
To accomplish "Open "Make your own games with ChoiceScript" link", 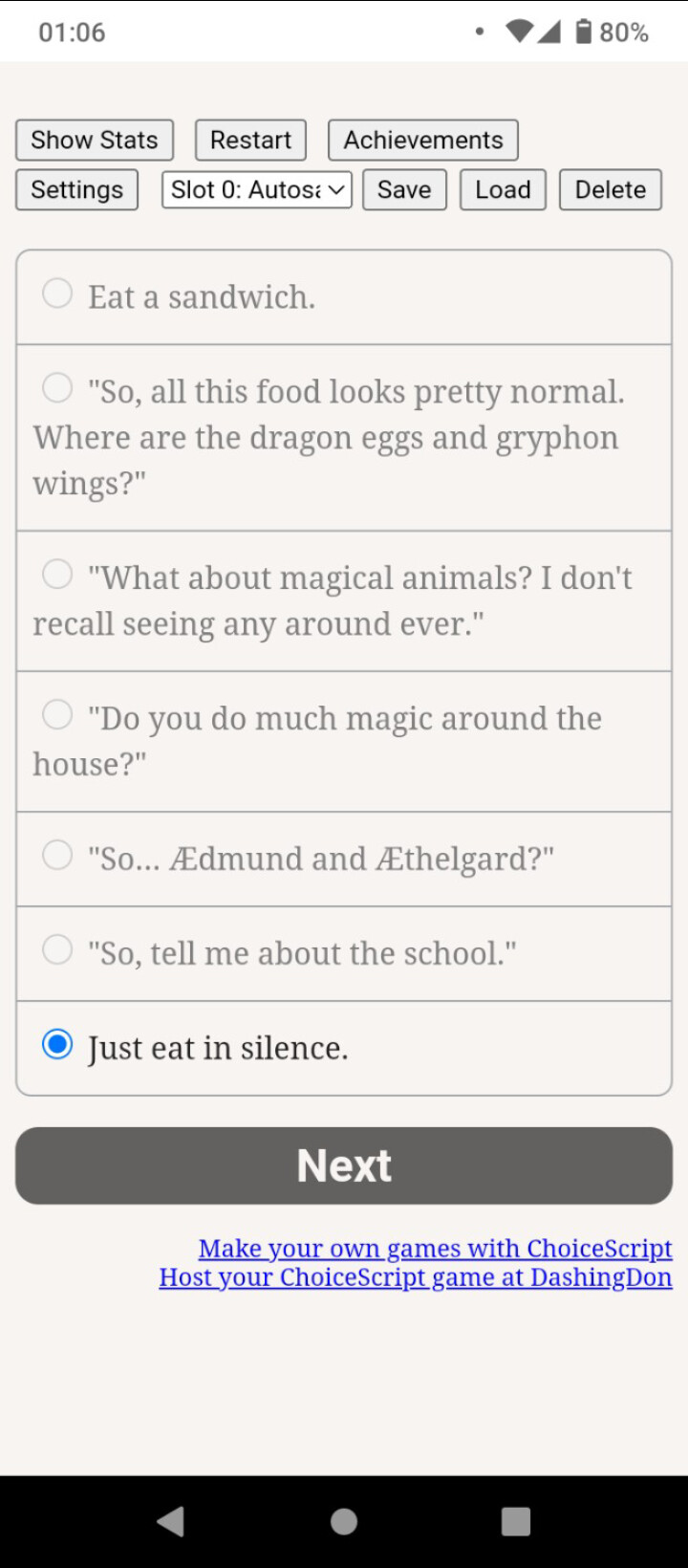I will click(x=435, y=1249).
